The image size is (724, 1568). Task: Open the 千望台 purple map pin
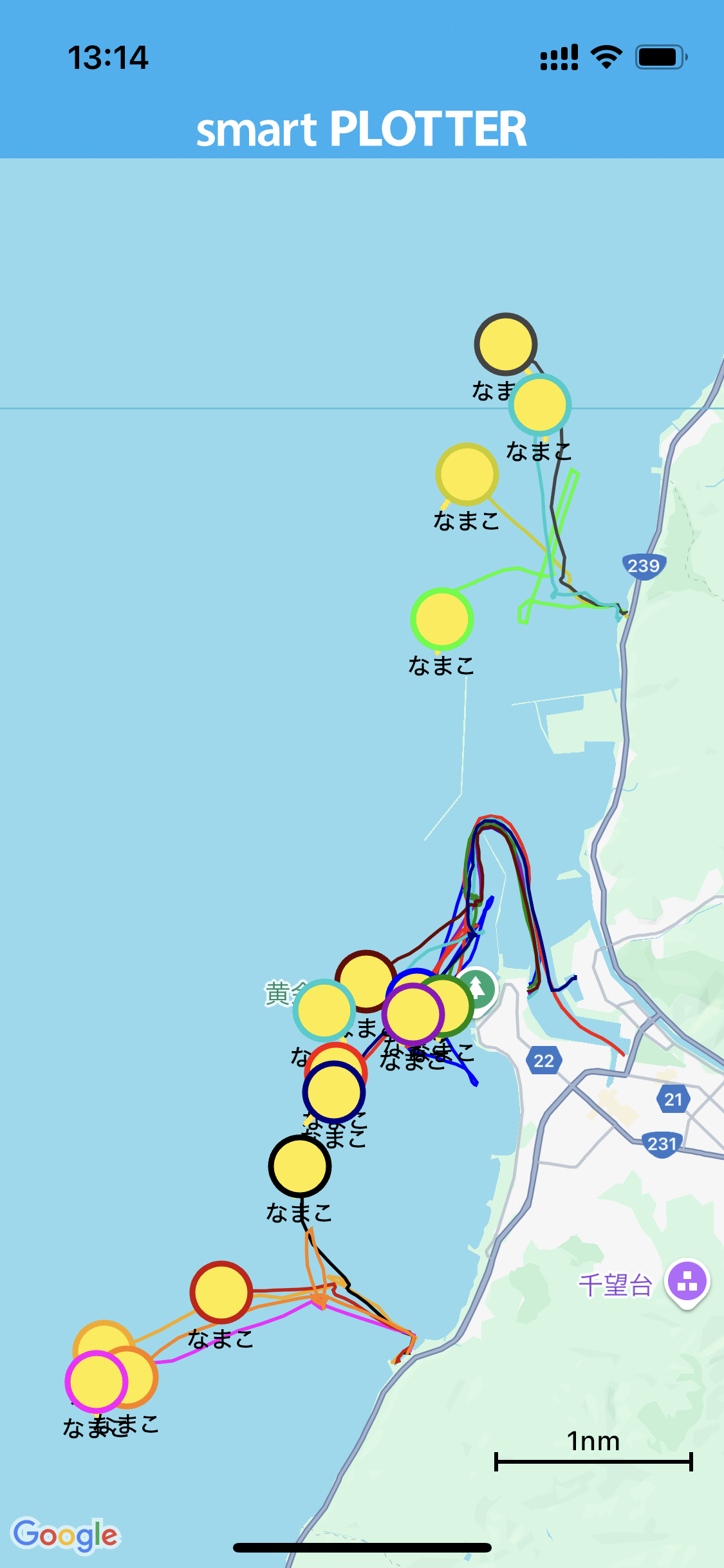(x=687, y=1282)
